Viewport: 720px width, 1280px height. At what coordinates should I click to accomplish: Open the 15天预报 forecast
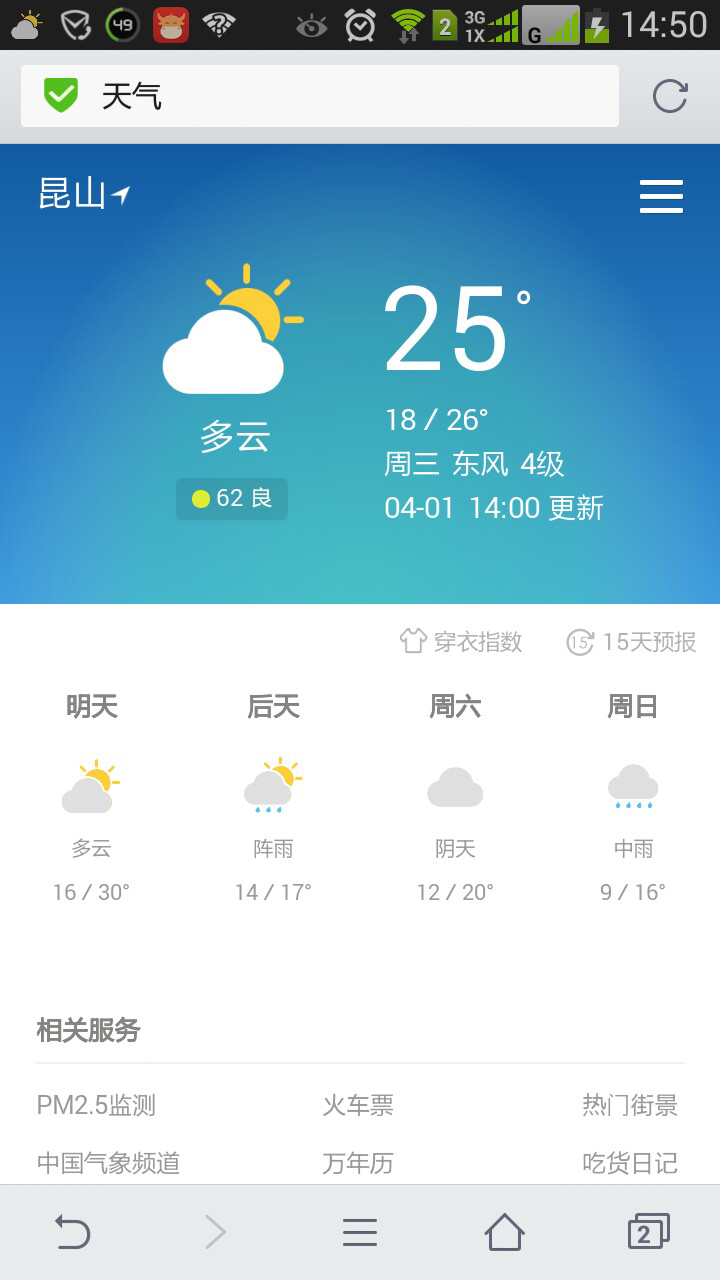point(631,642)
